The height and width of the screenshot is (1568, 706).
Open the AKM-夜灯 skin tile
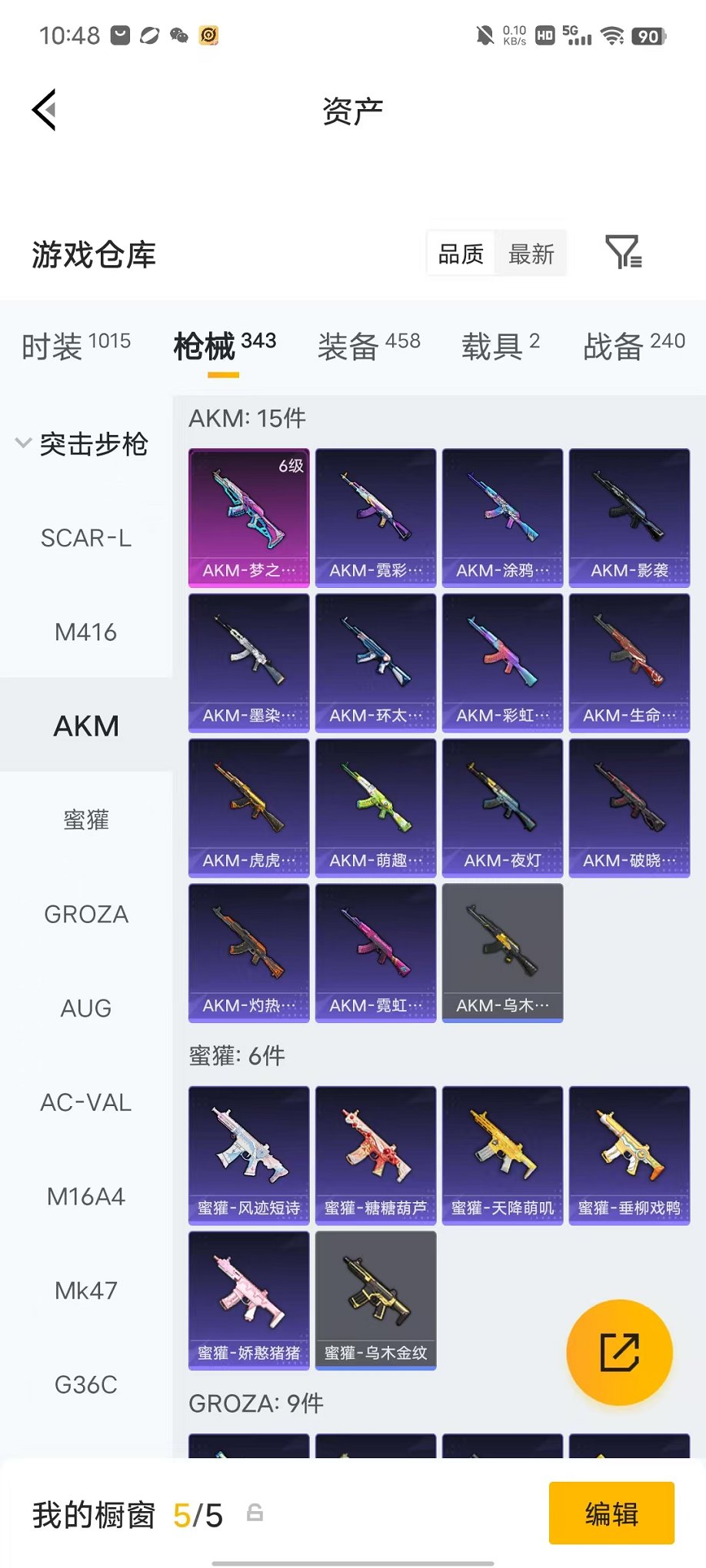(x=503, y=808)
